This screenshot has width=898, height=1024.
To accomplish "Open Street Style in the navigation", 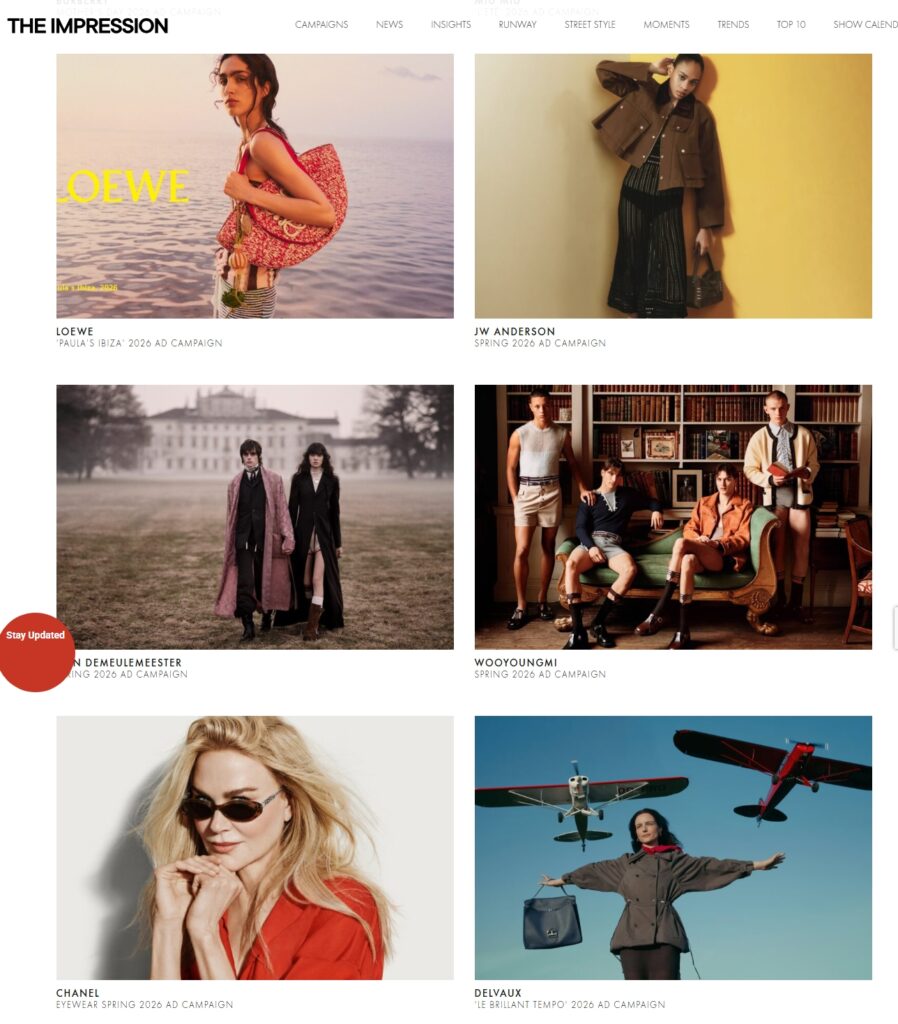I will (589, 25).
